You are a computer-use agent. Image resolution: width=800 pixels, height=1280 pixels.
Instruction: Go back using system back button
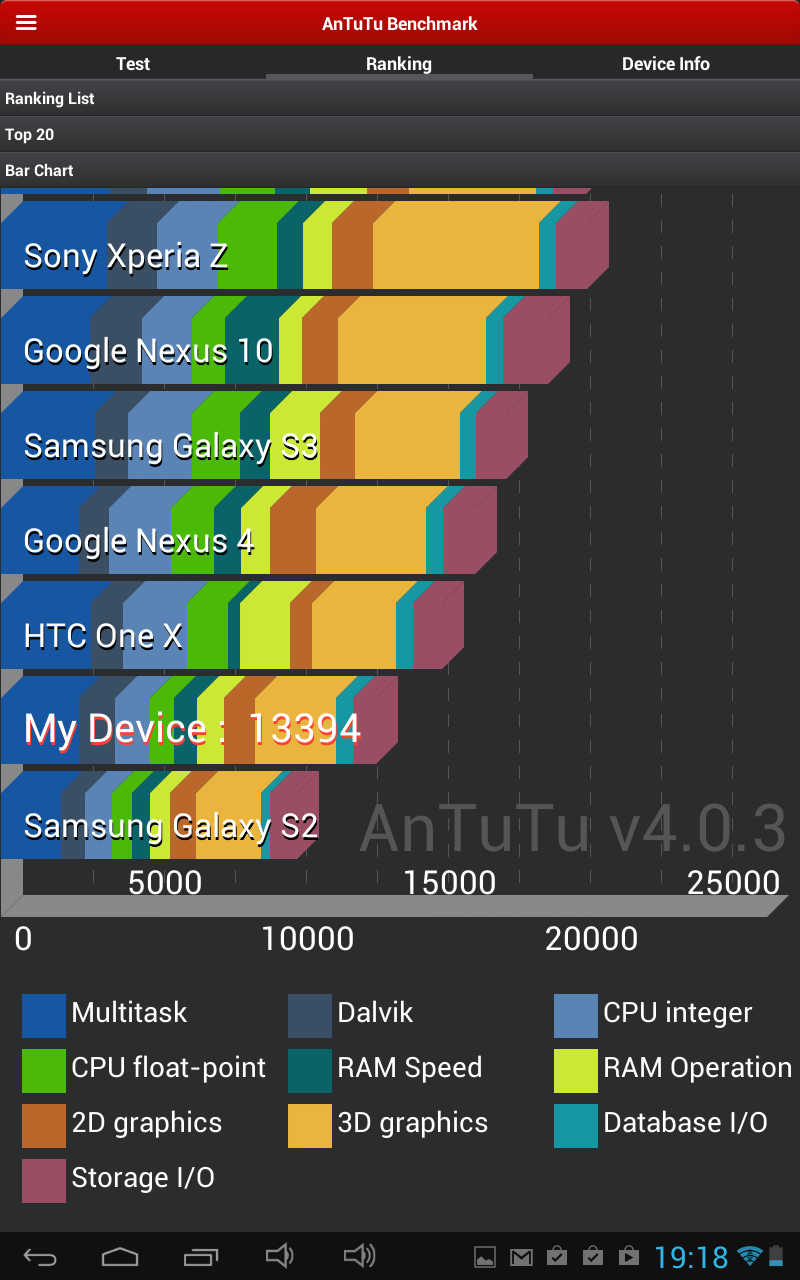(x=40, y=1257)
